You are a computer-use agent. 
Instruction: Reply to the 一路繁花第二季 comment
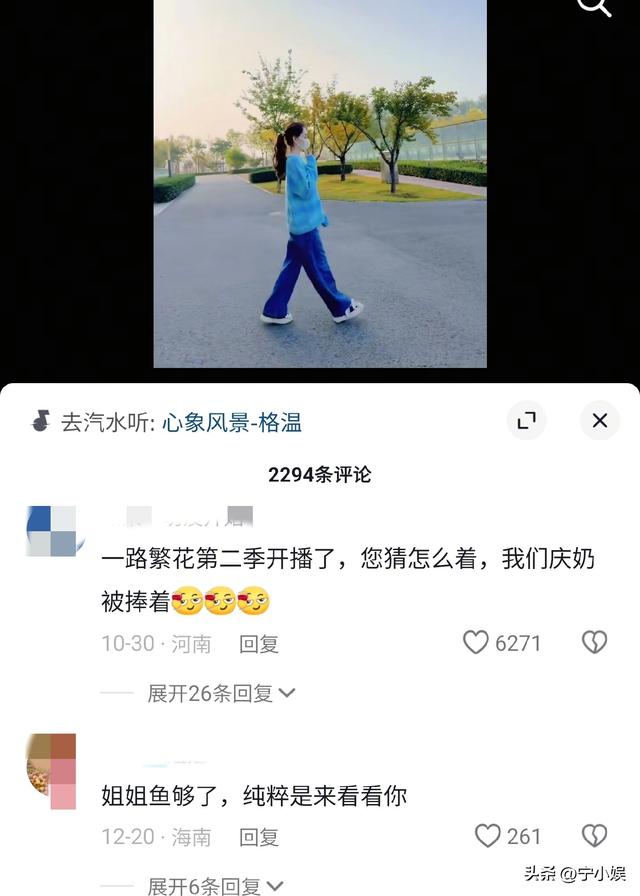(x=259, y=644)
